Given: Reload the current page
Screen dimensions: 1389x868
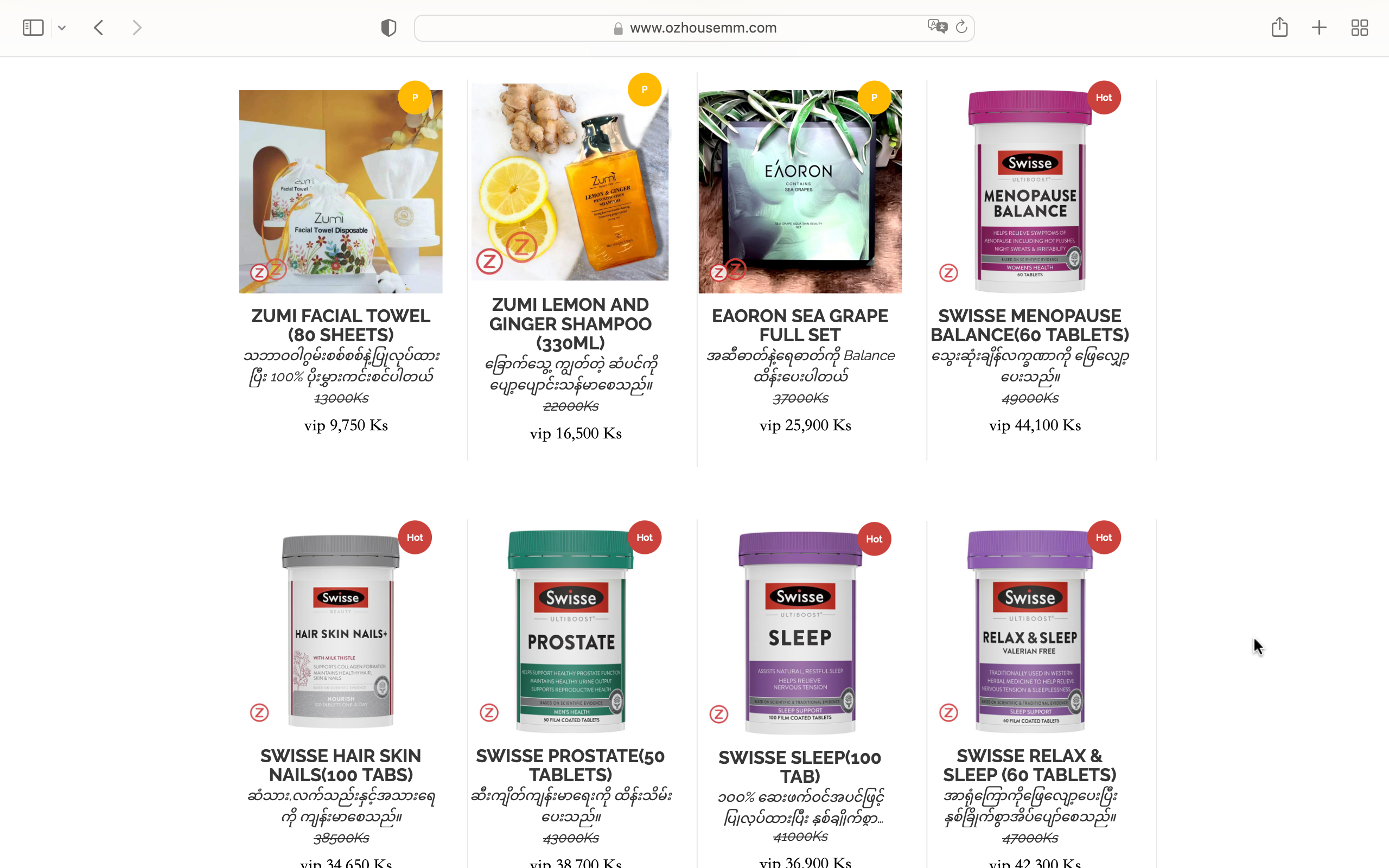Looking at the screenshot, I should [961, 27].
